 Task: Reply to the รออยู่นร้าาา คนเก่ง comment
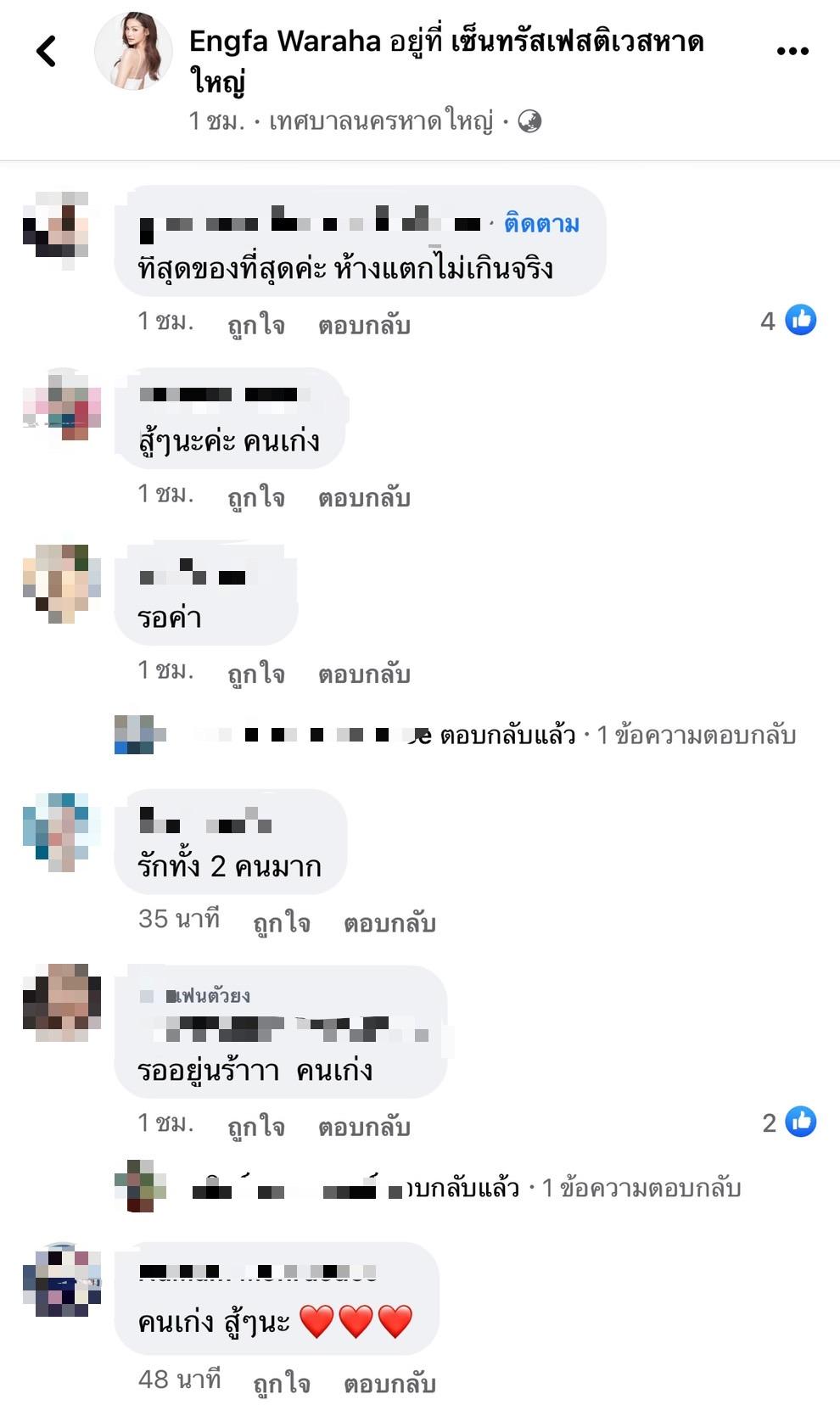coord(364,1127)
